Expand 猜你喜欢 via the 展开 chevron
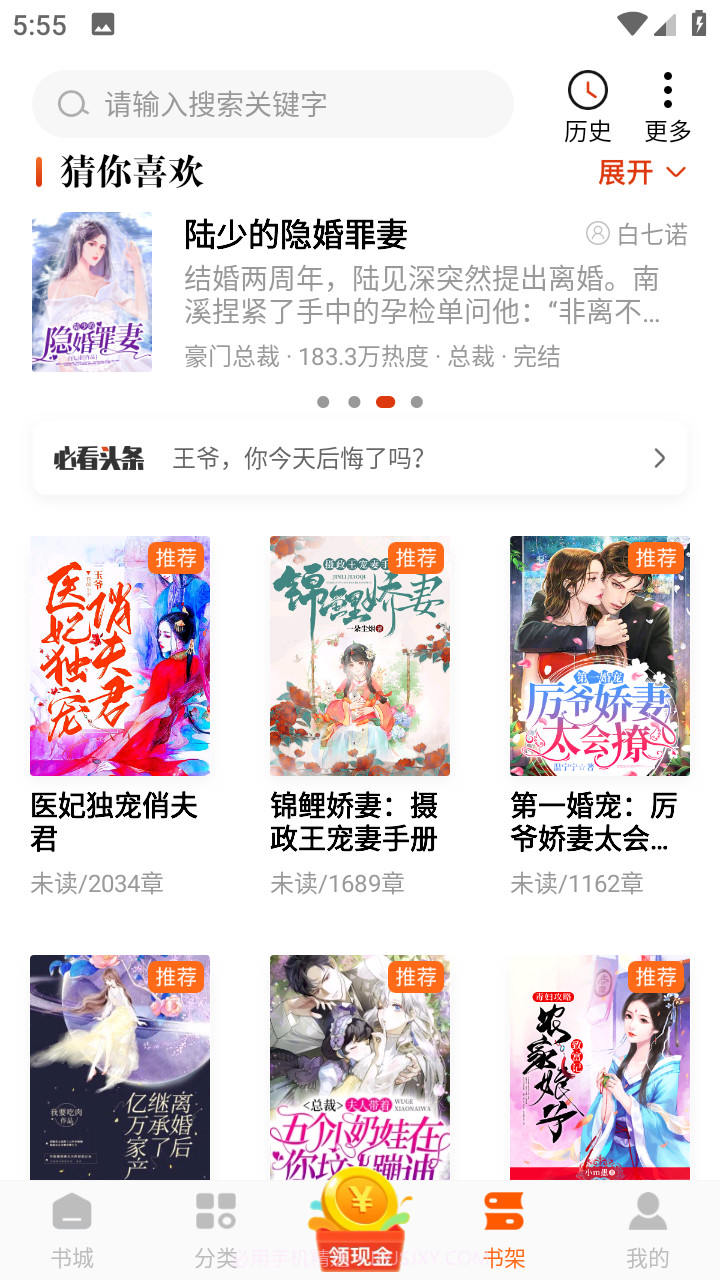720x1280 pixels. (676, 173)
